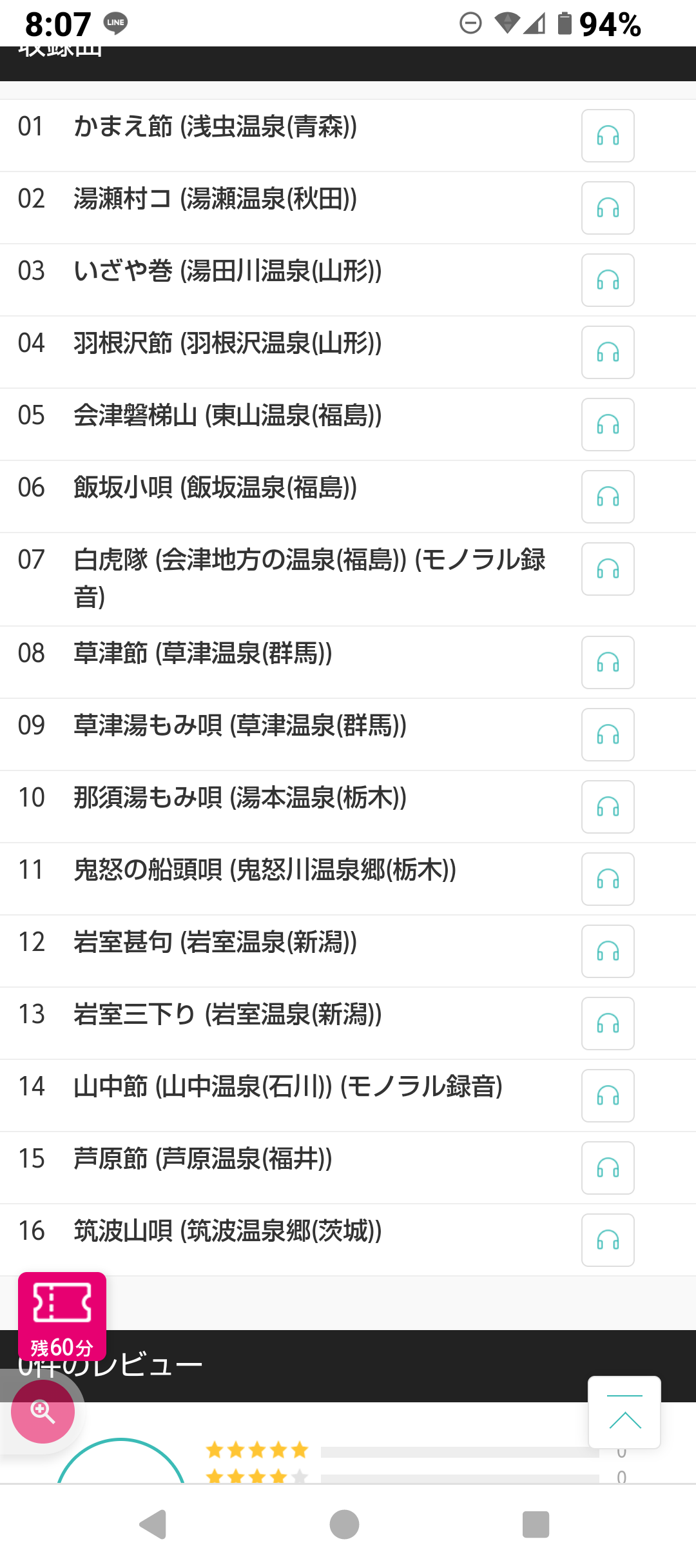Listen to 草津節 sample

click(x=608, y=663)
